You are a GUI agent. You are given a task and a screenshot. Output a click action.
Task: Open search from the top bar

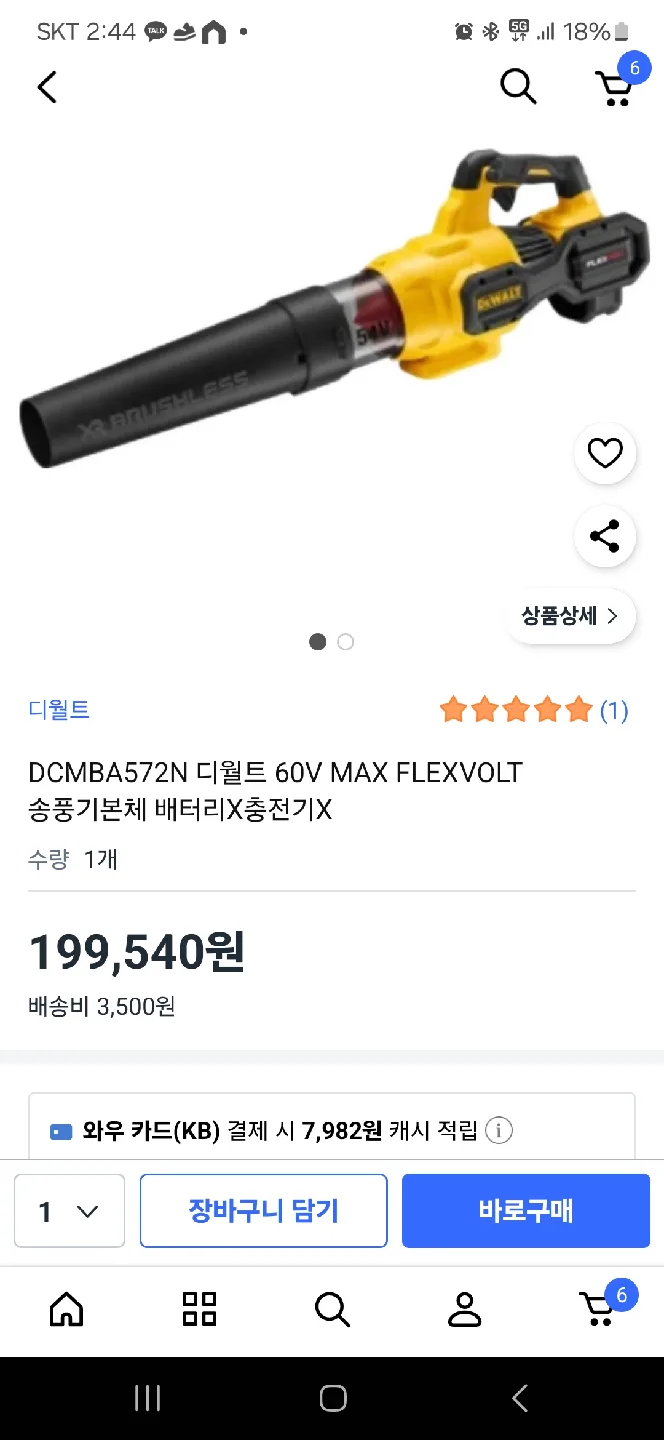click(x=518, y=88)
